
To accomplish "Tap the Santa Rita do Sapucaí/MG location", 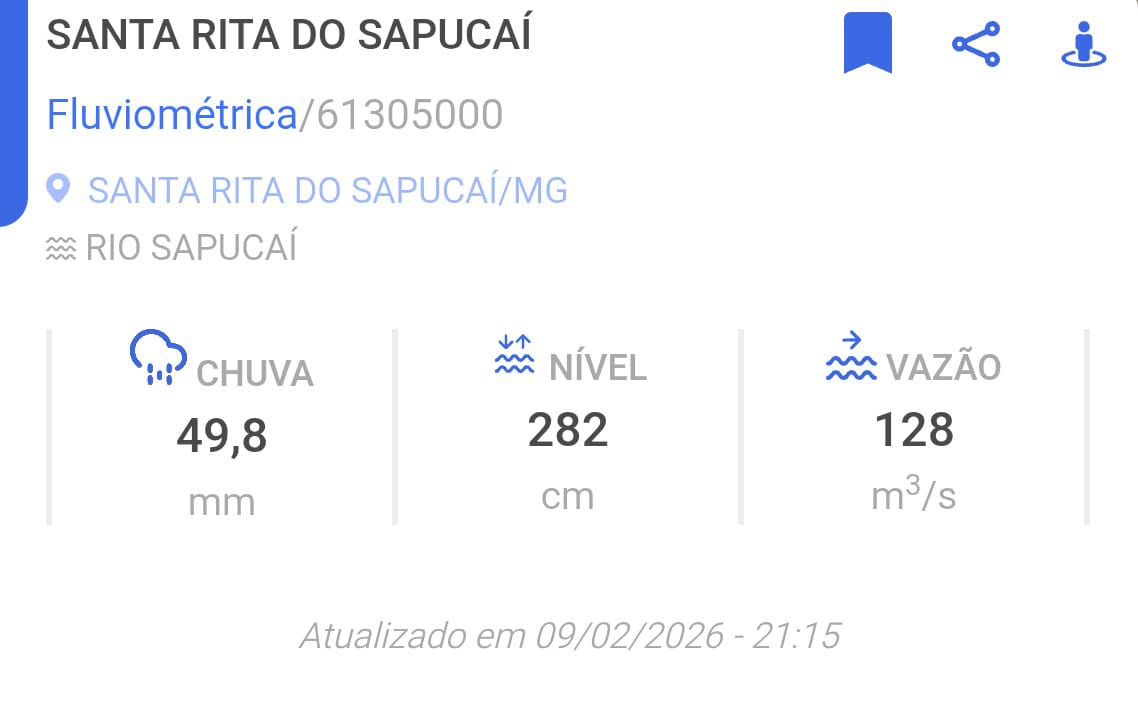I will (327, 190).
